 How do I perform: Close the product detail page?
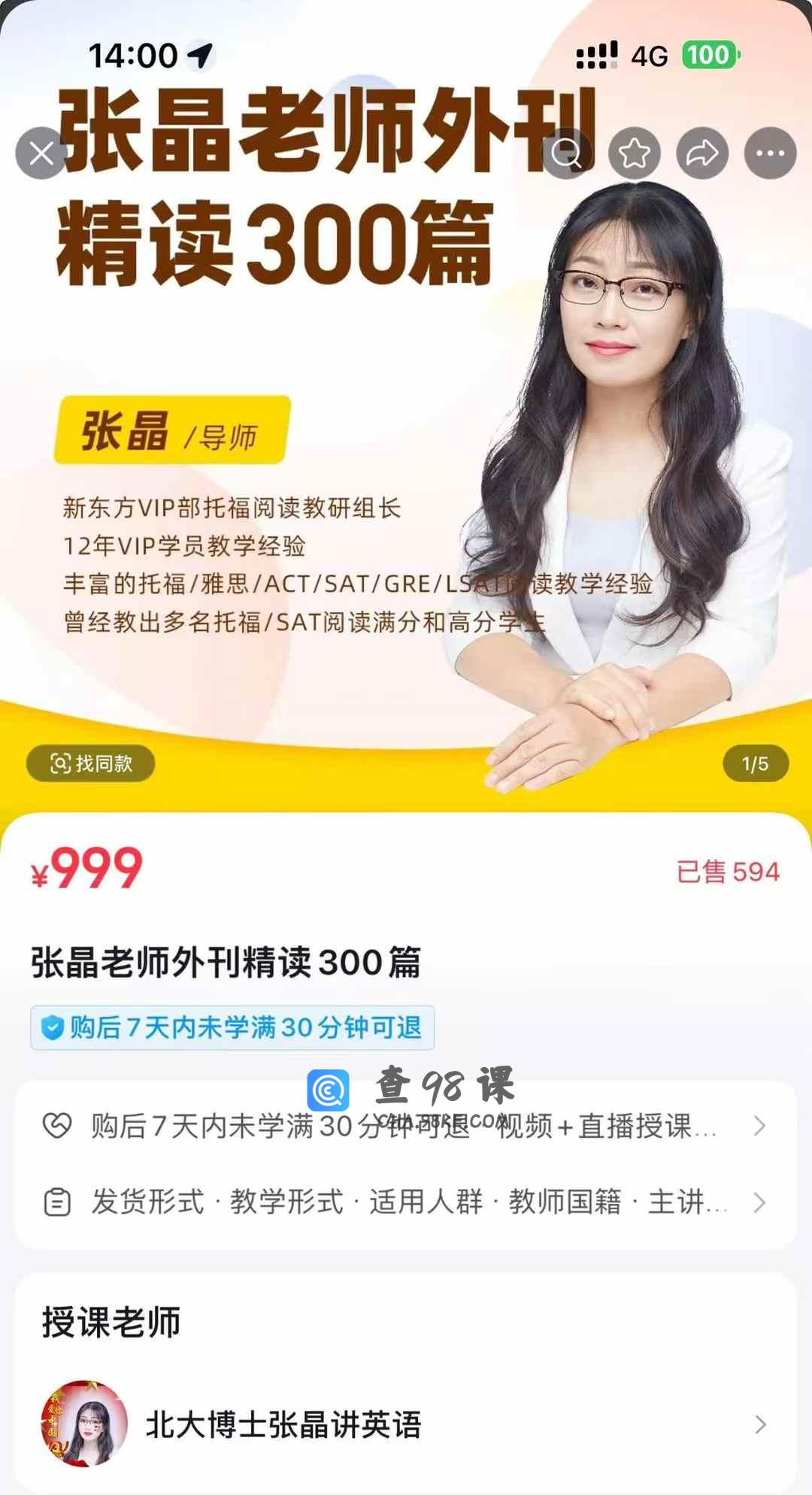coord(41,153)
